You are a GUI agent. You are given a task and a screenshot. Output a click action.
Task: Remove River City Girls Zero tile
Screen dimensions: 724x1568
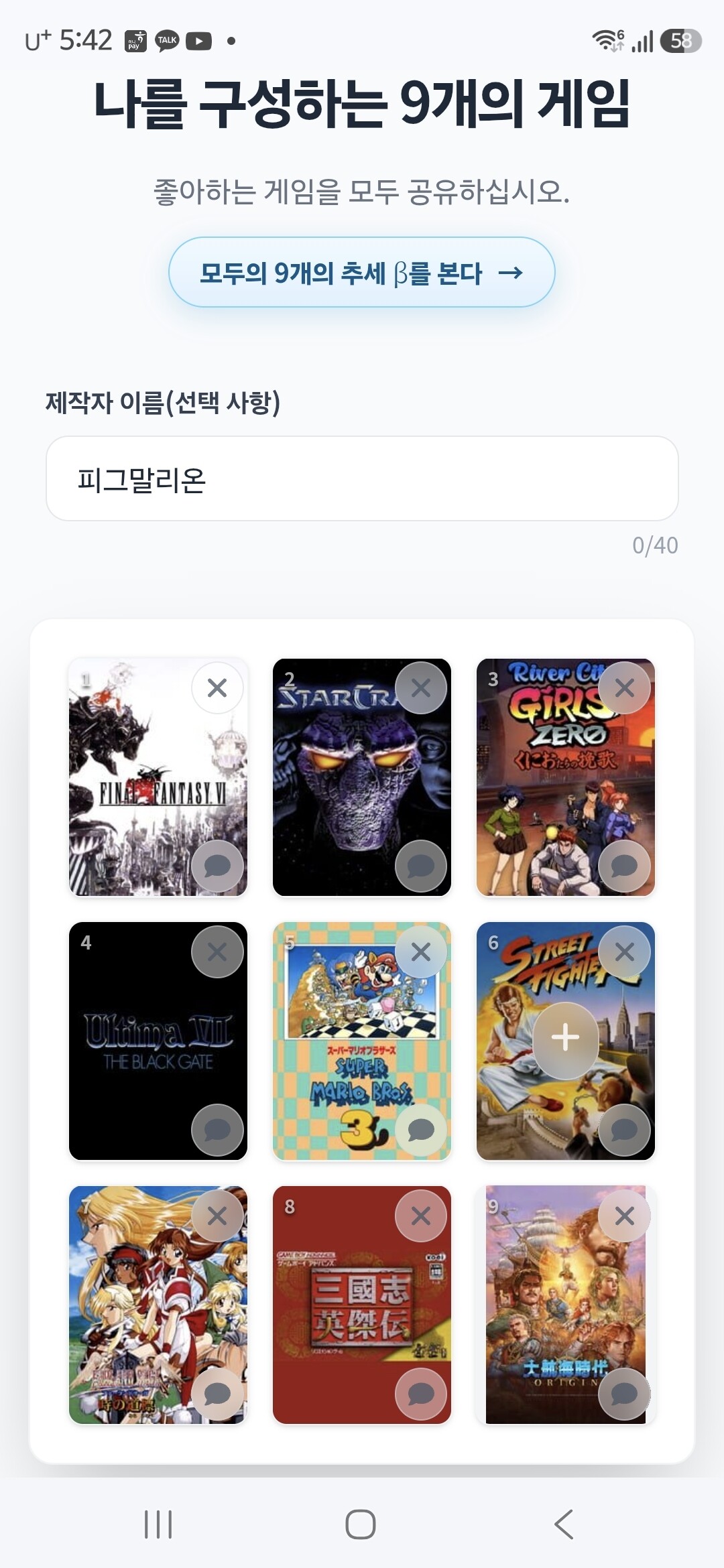(x=625, y=688)
